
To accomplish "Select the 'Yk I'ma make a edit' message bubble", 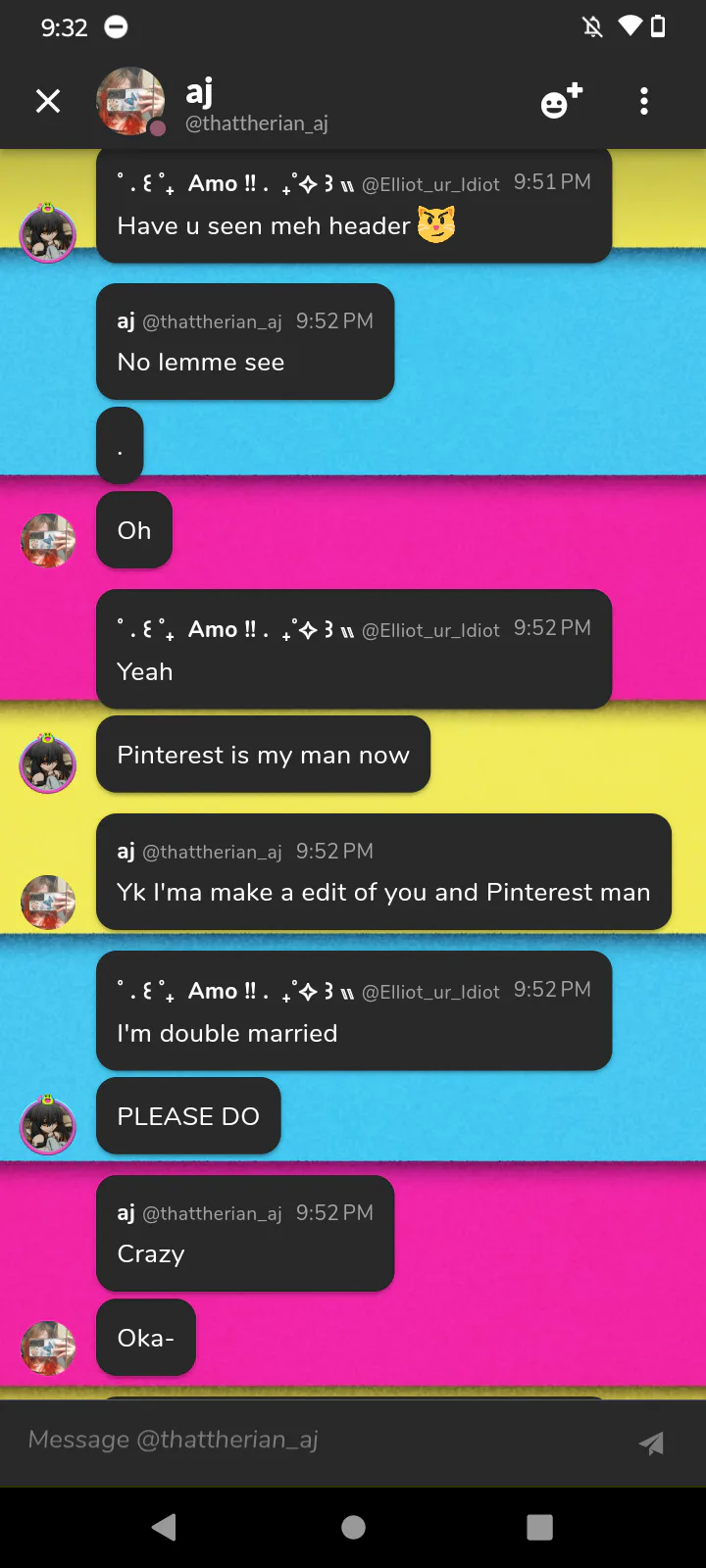I will click(383, 872).
